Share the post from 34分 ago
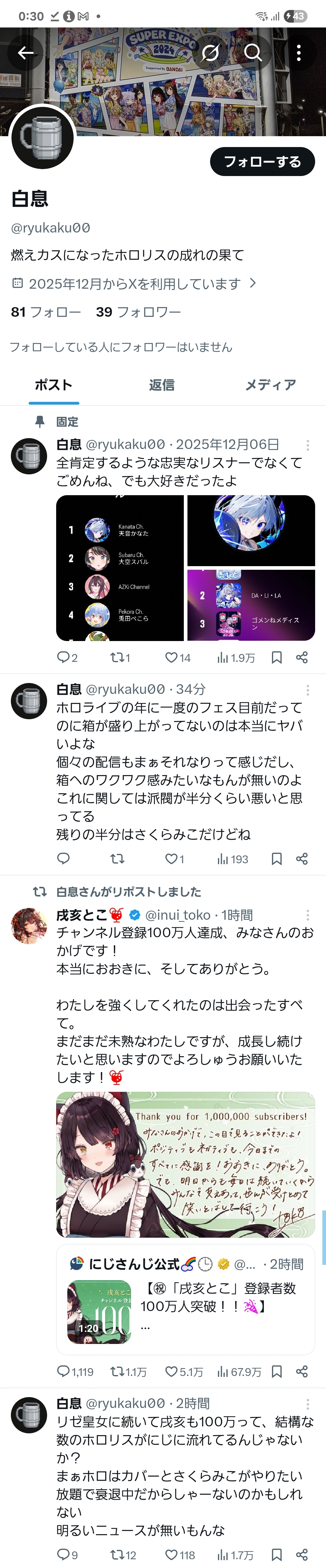Screen dimensions: 326x1568 302,858
